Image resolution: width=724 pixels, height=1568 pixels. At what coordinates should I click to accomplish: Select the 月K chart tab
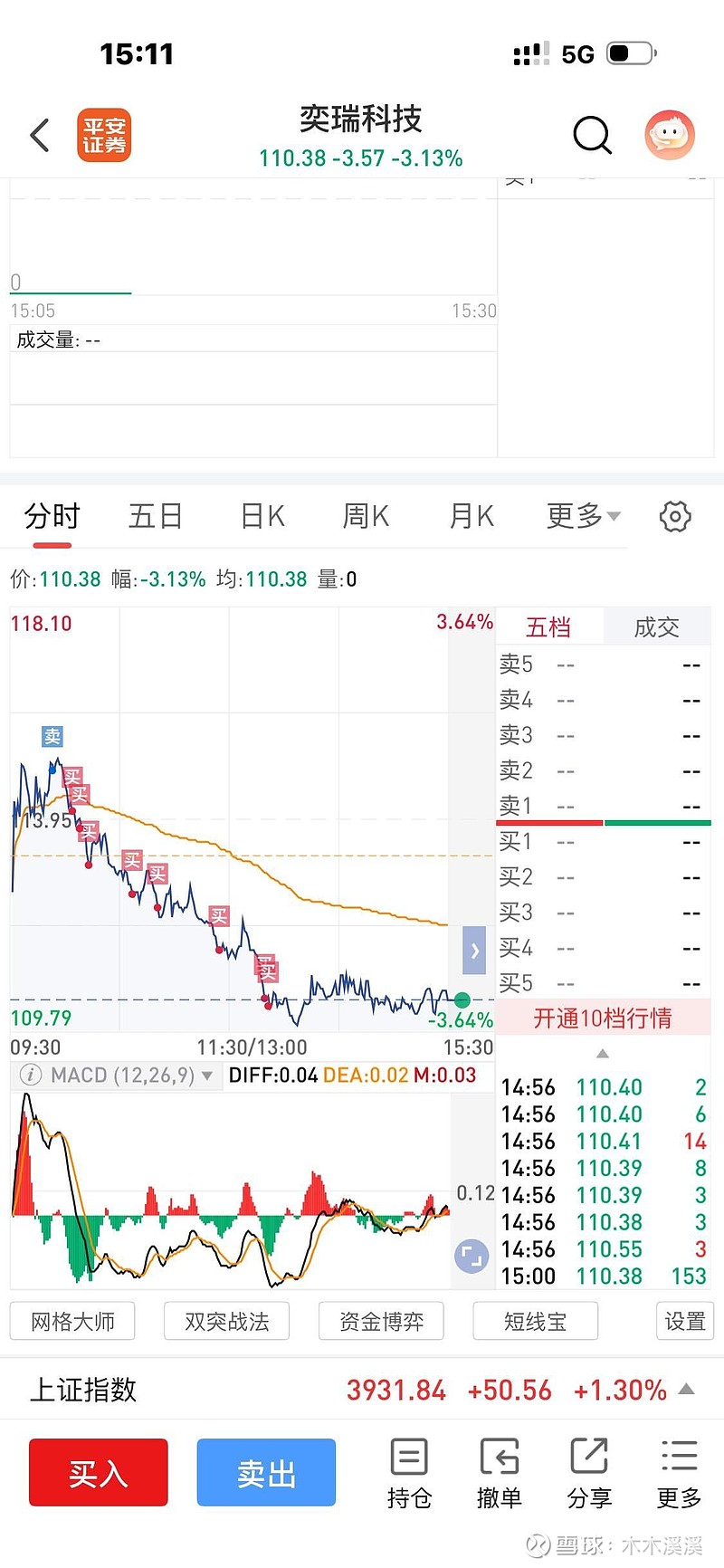[x=472, y=516]
